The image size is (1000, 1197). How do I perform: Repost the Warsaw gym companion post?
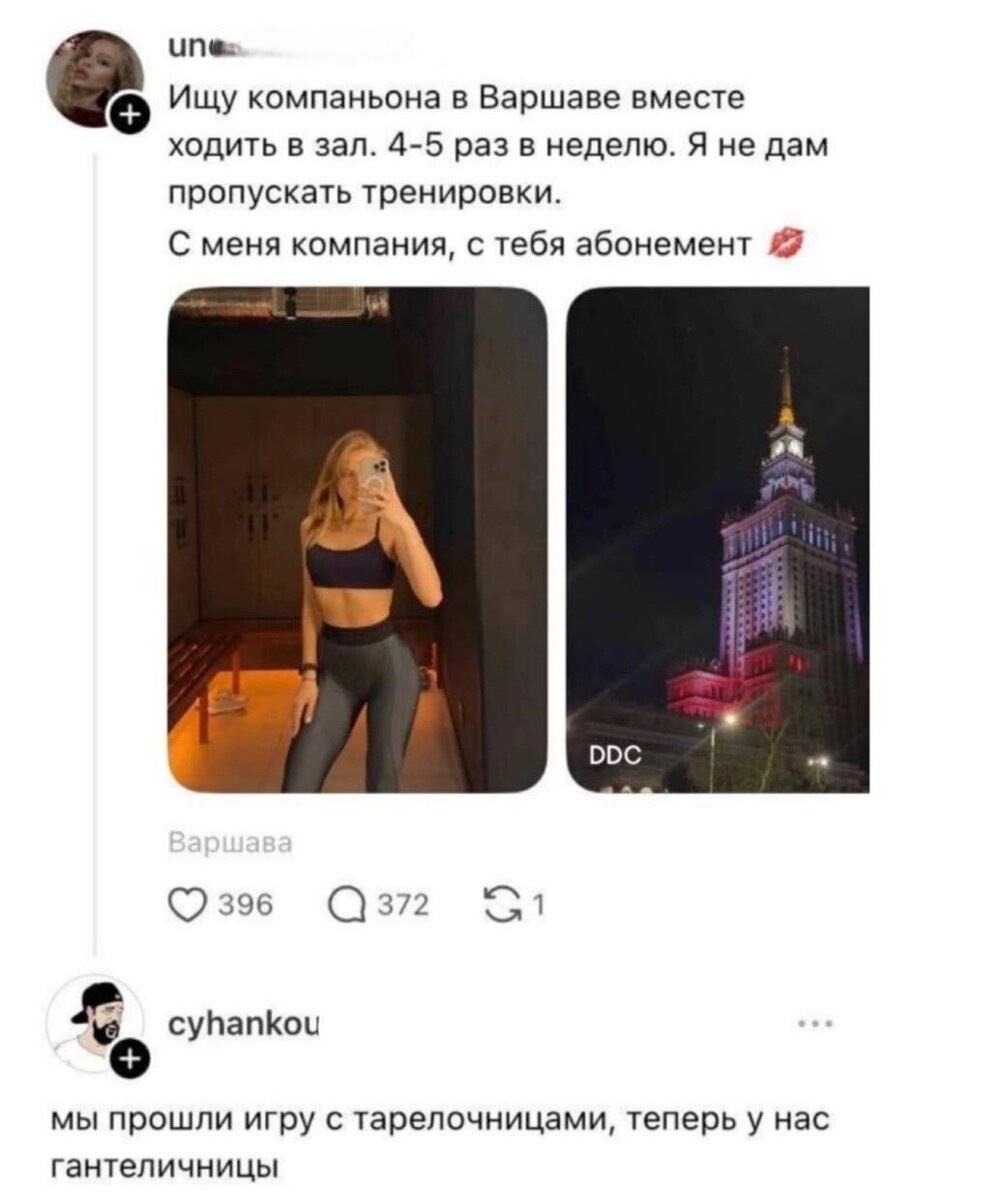coord(494,906)
